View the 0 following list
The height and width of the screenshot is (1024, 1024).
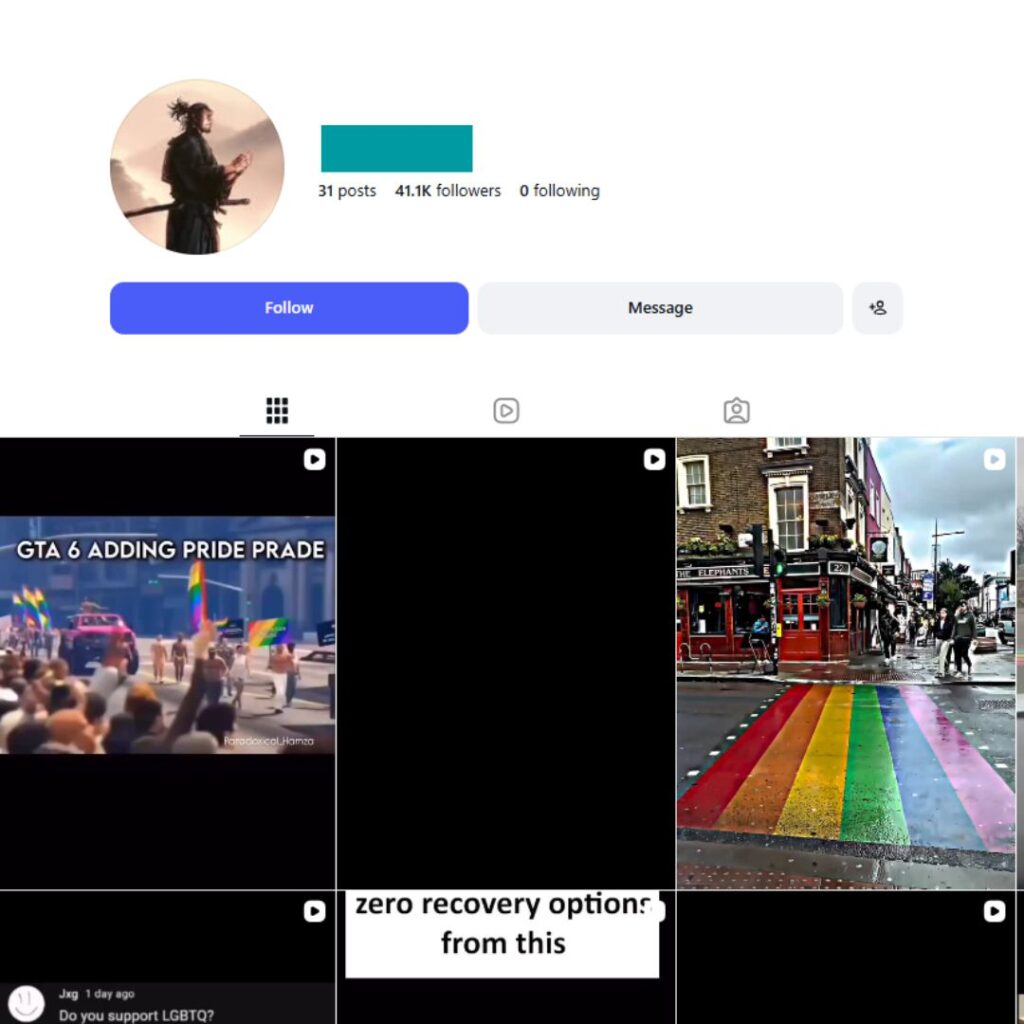pos(559,191)
